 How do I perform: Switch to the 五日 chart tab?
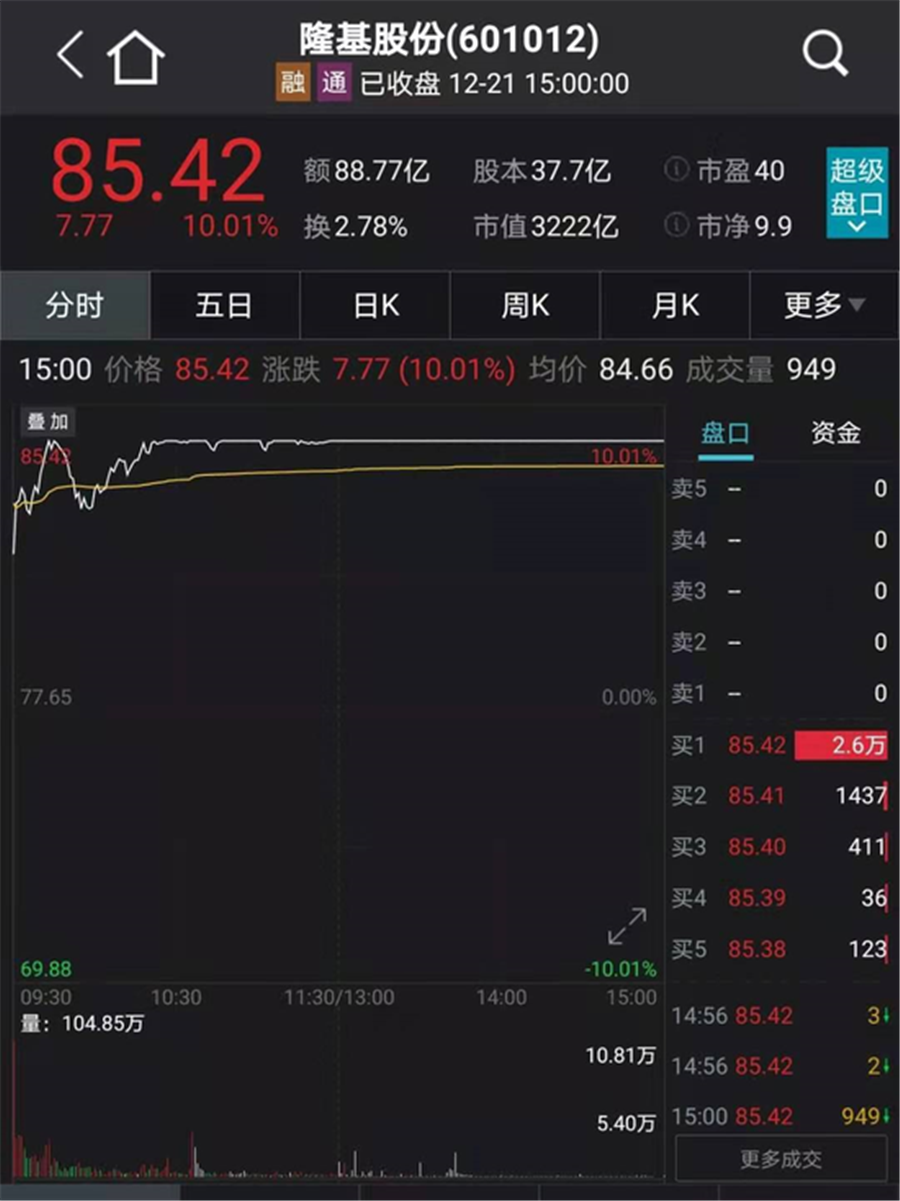point(224,306)
